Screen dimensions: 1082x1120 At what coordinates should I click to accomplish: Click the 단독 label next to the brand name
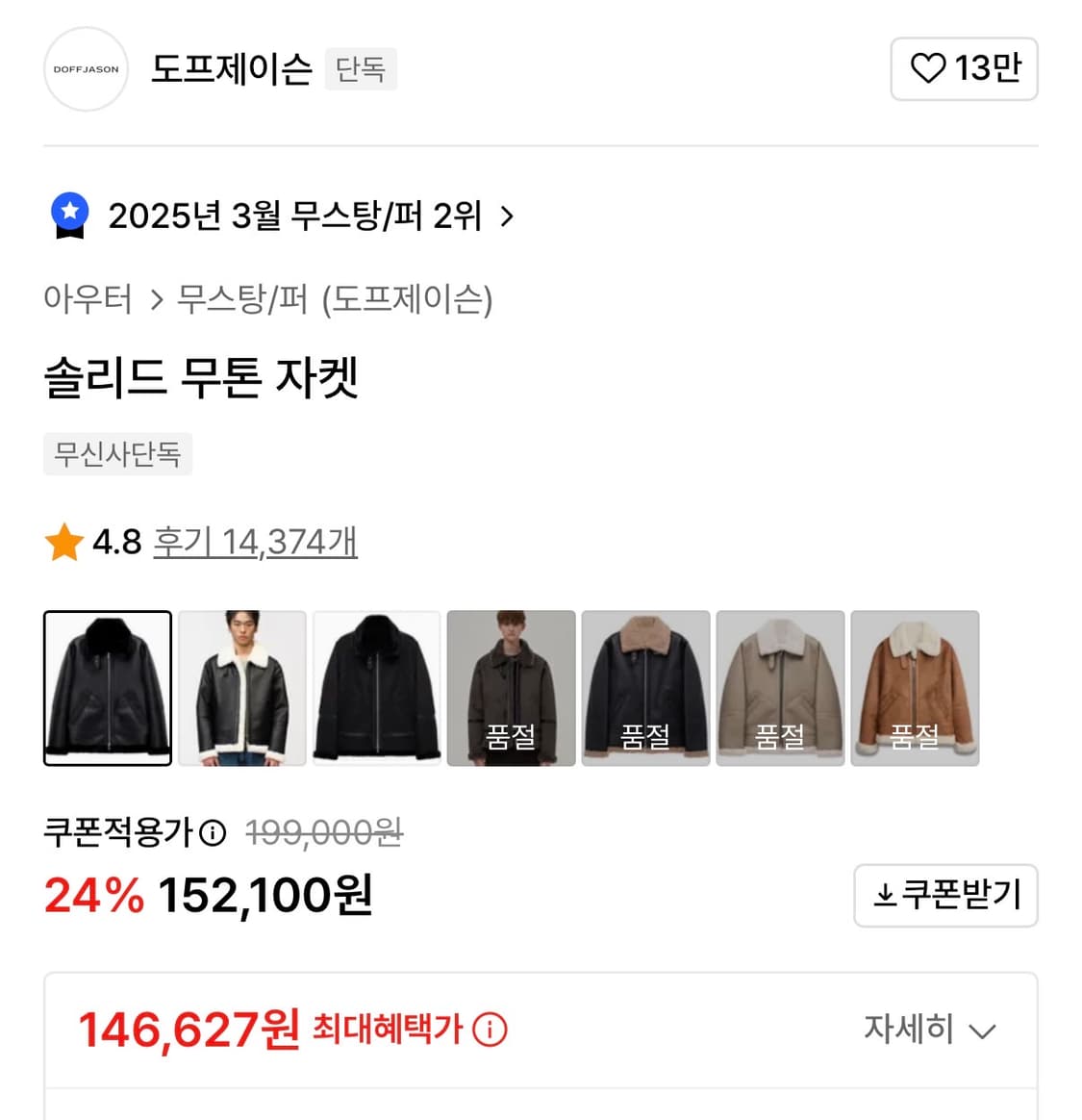[x=361, y=68]
